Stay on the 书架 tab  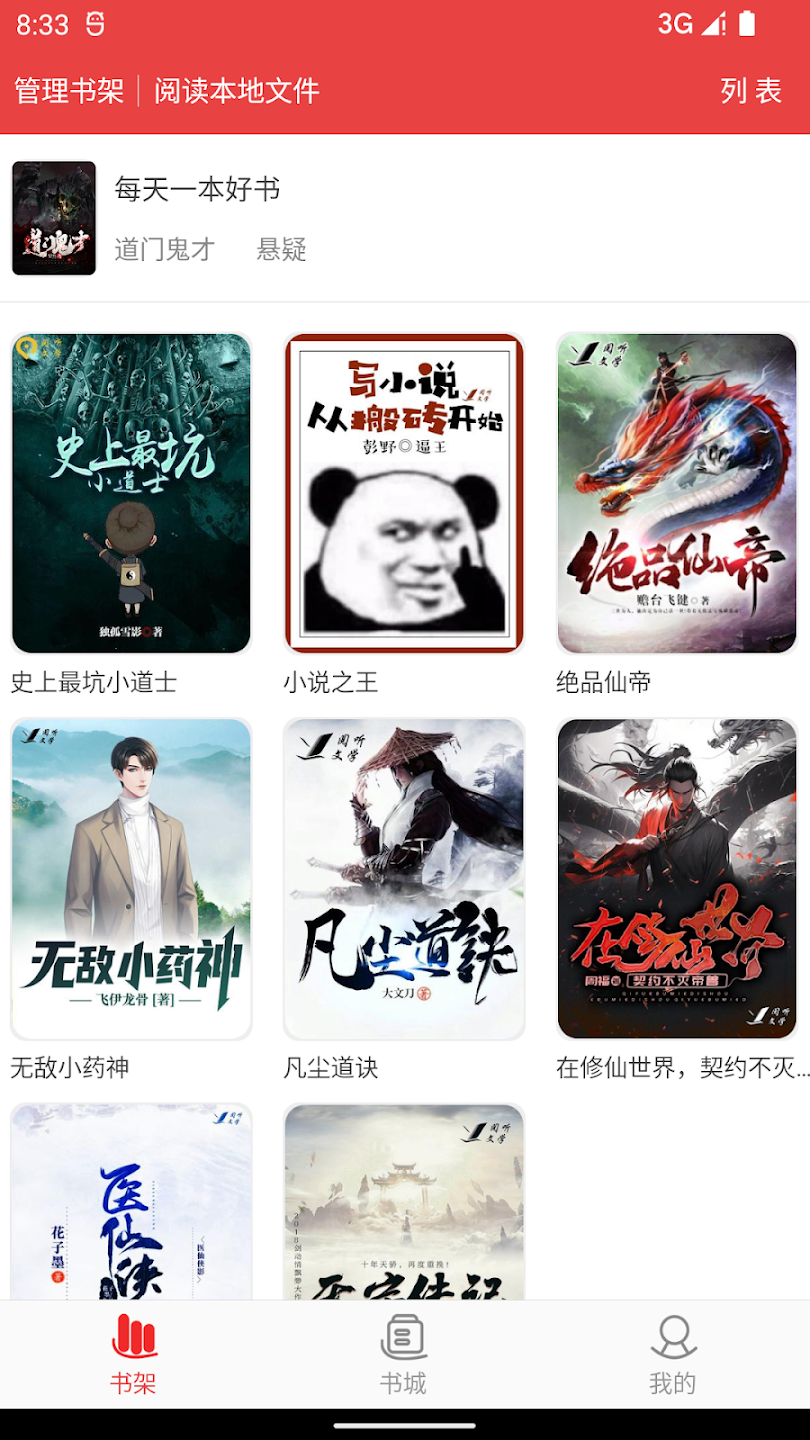tap(134, 1355)
